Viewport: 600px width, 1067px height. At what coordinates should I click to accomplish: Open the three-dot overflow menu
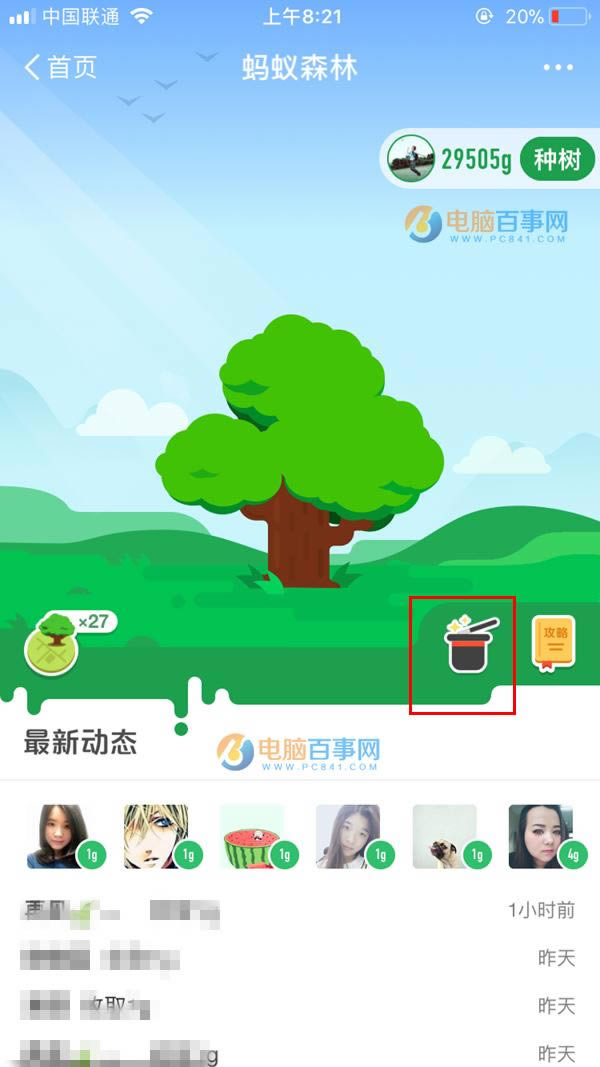[x=557, y=68]
